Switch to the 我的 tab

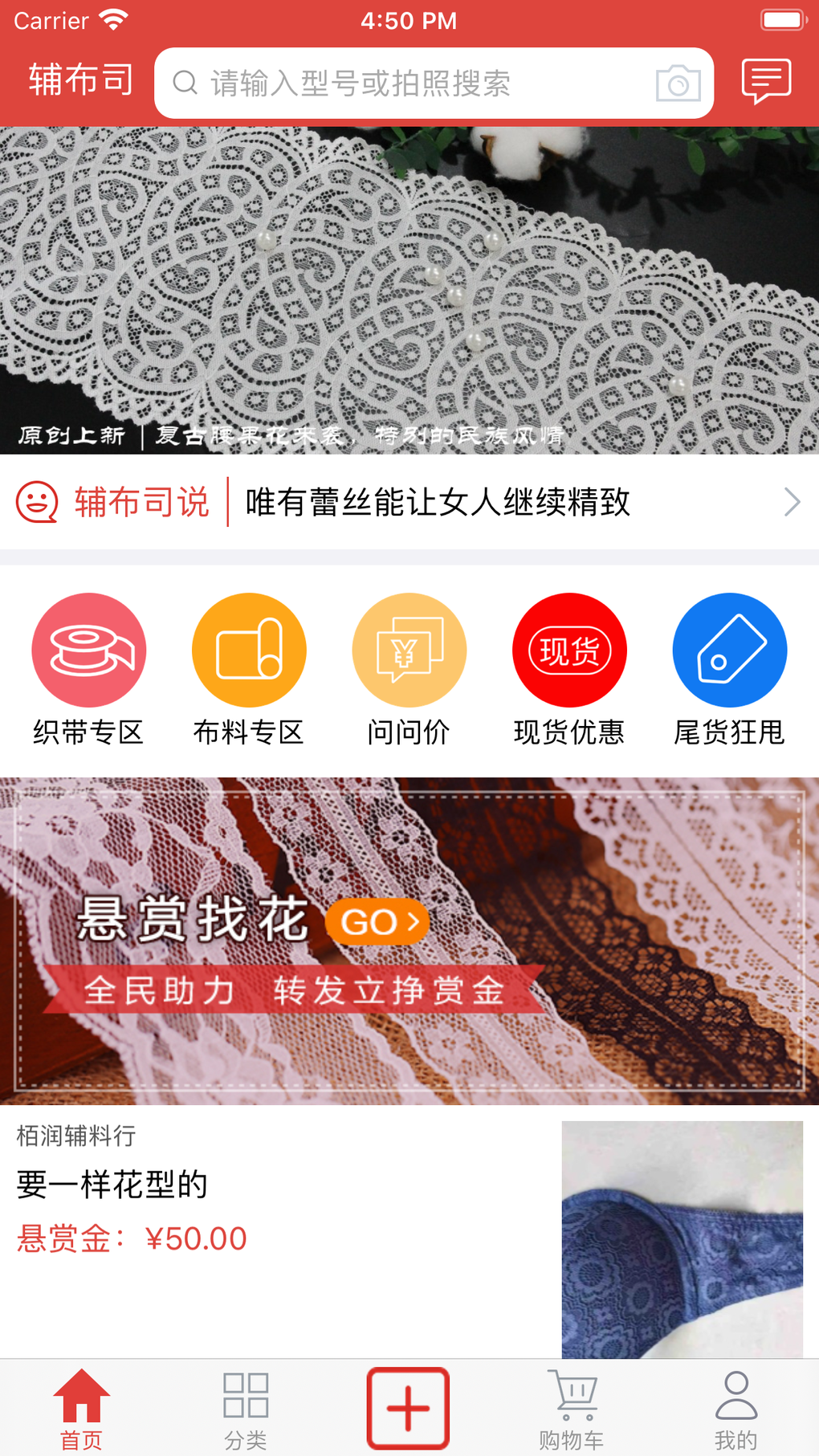(735, 1409)
